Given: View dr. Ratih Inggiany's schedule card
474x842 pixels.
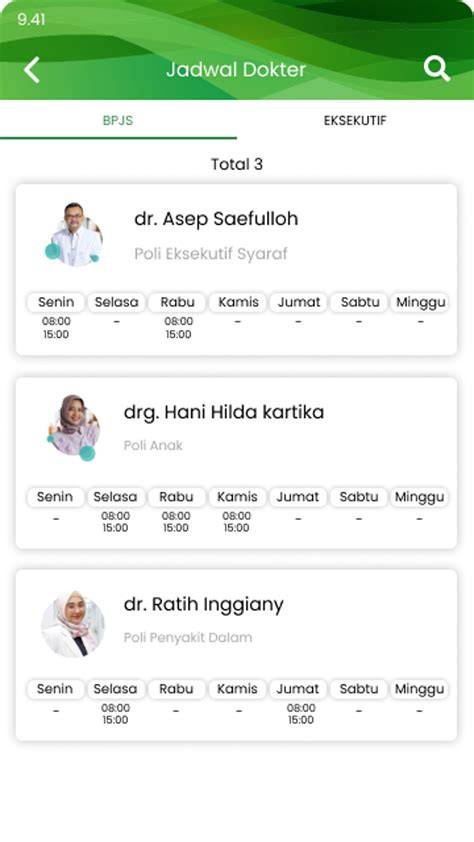Looking at the screenshot, I should pos(236,655).
